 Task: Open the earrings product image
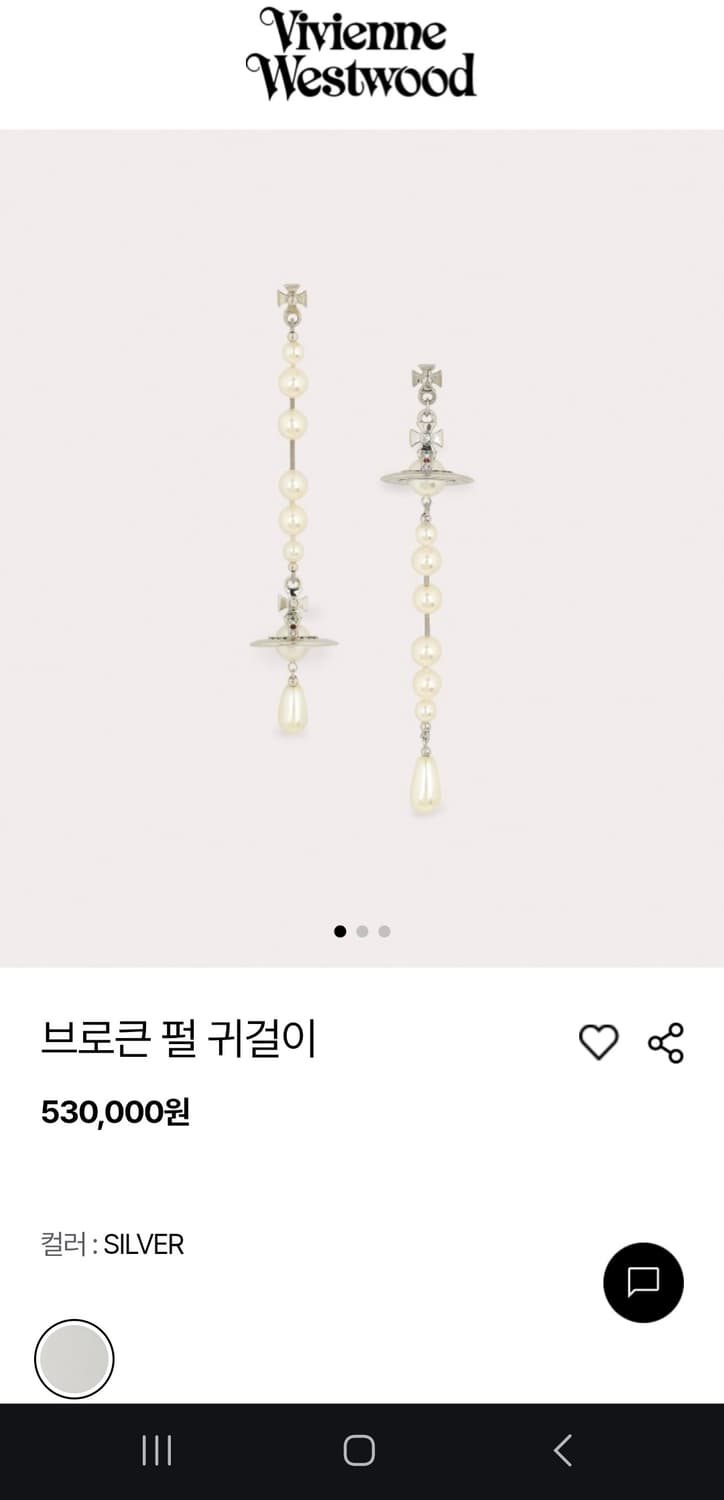click(x=362, y=548)
